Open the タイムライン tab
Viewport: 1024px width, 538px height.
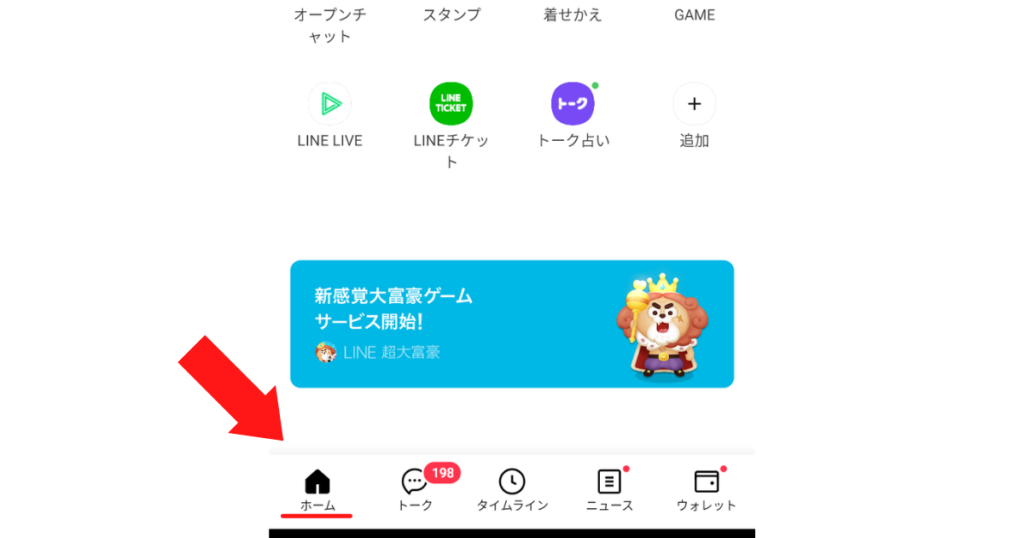(512, 490)
